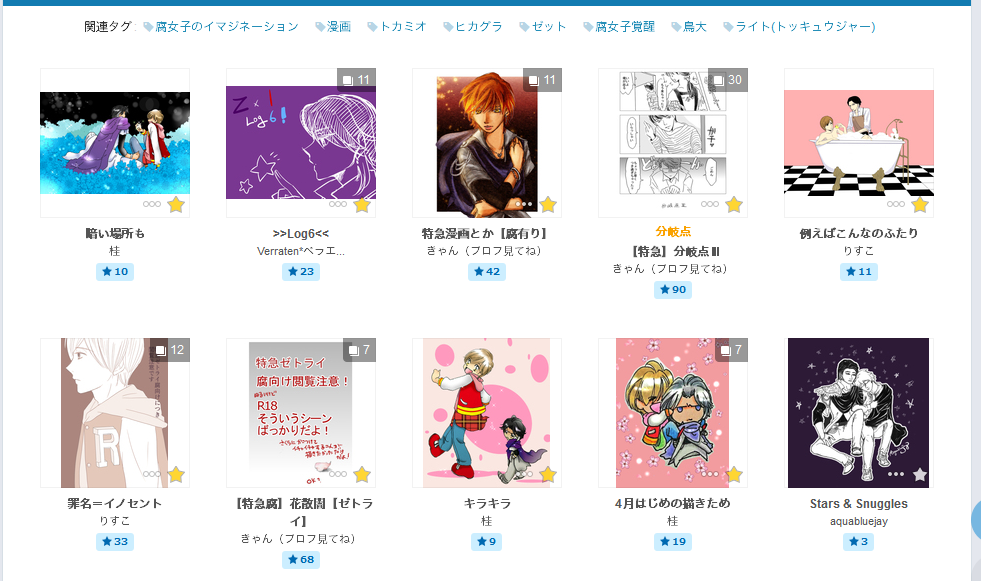
Task: Open Stars & Snuggles artwork
Action: click(859, 413)
